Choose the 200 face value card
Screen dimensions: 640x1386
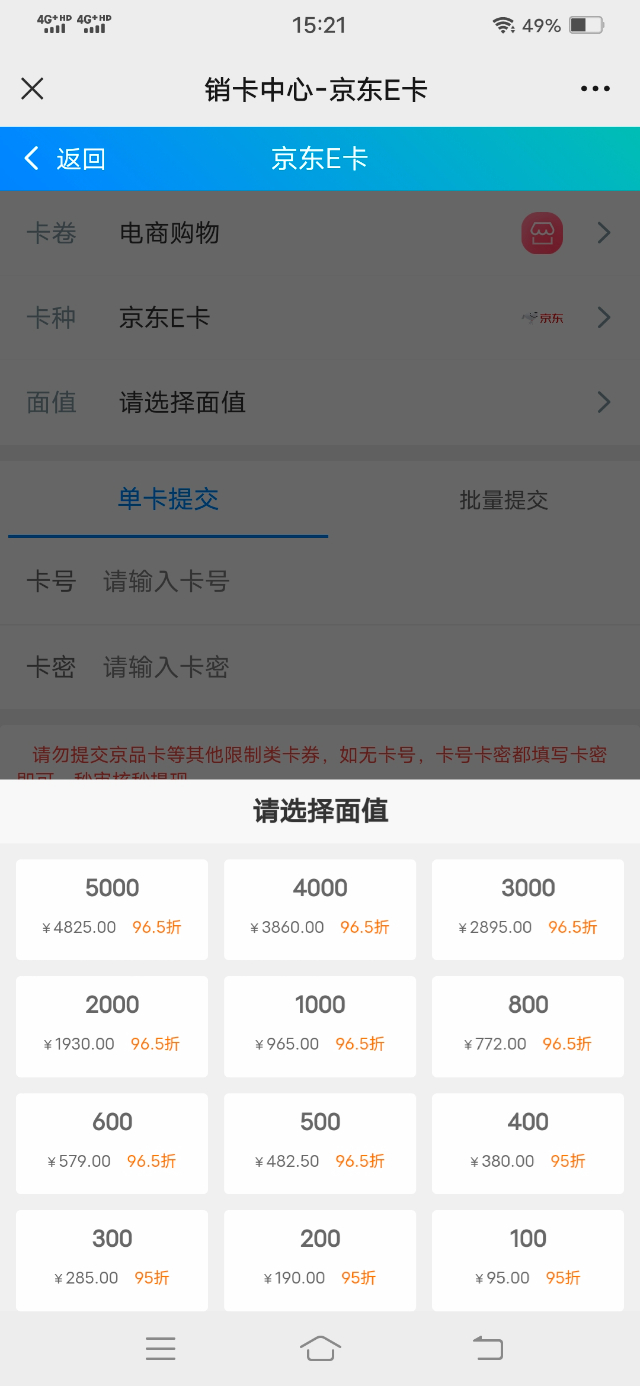coord(320,1260)
